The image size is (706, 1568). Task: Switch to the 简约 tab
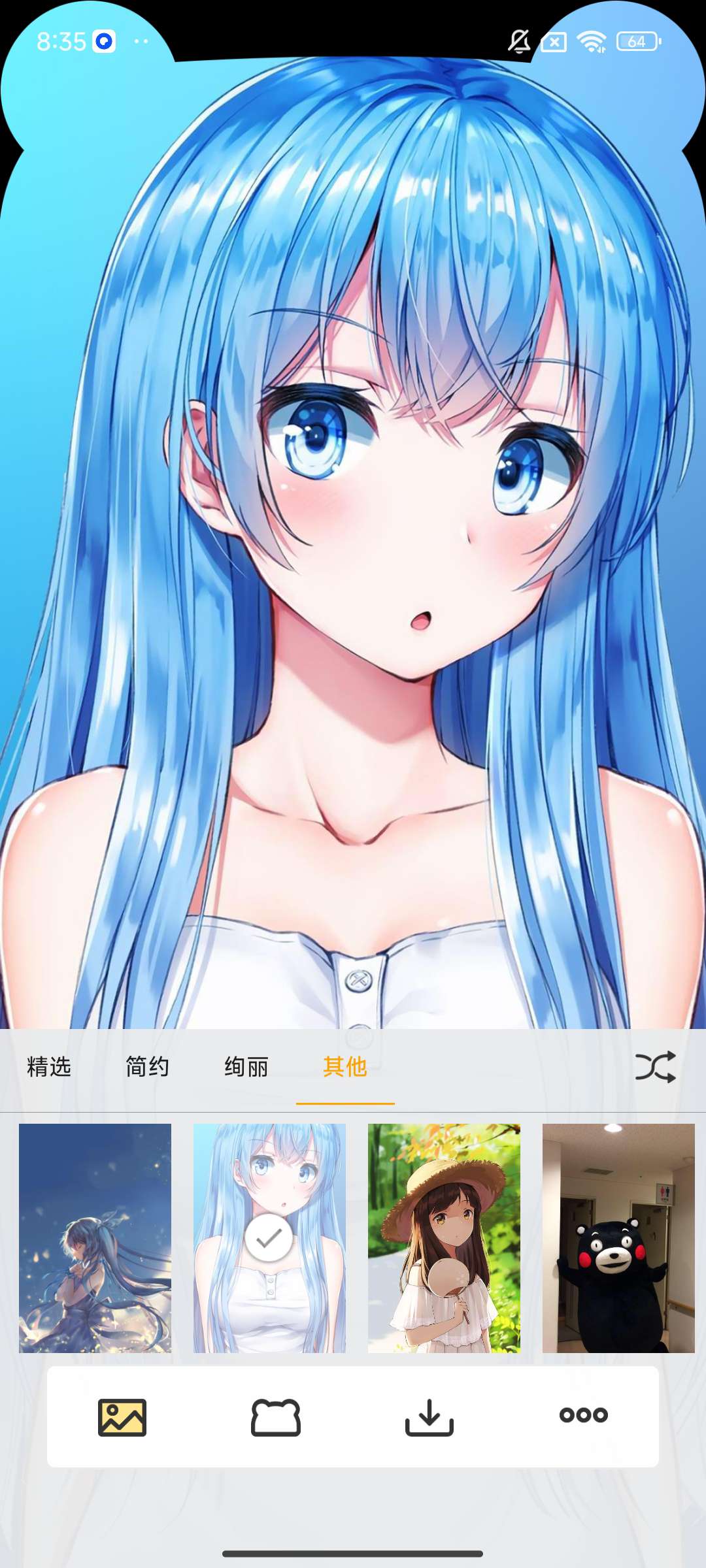tap(148, 1067)
